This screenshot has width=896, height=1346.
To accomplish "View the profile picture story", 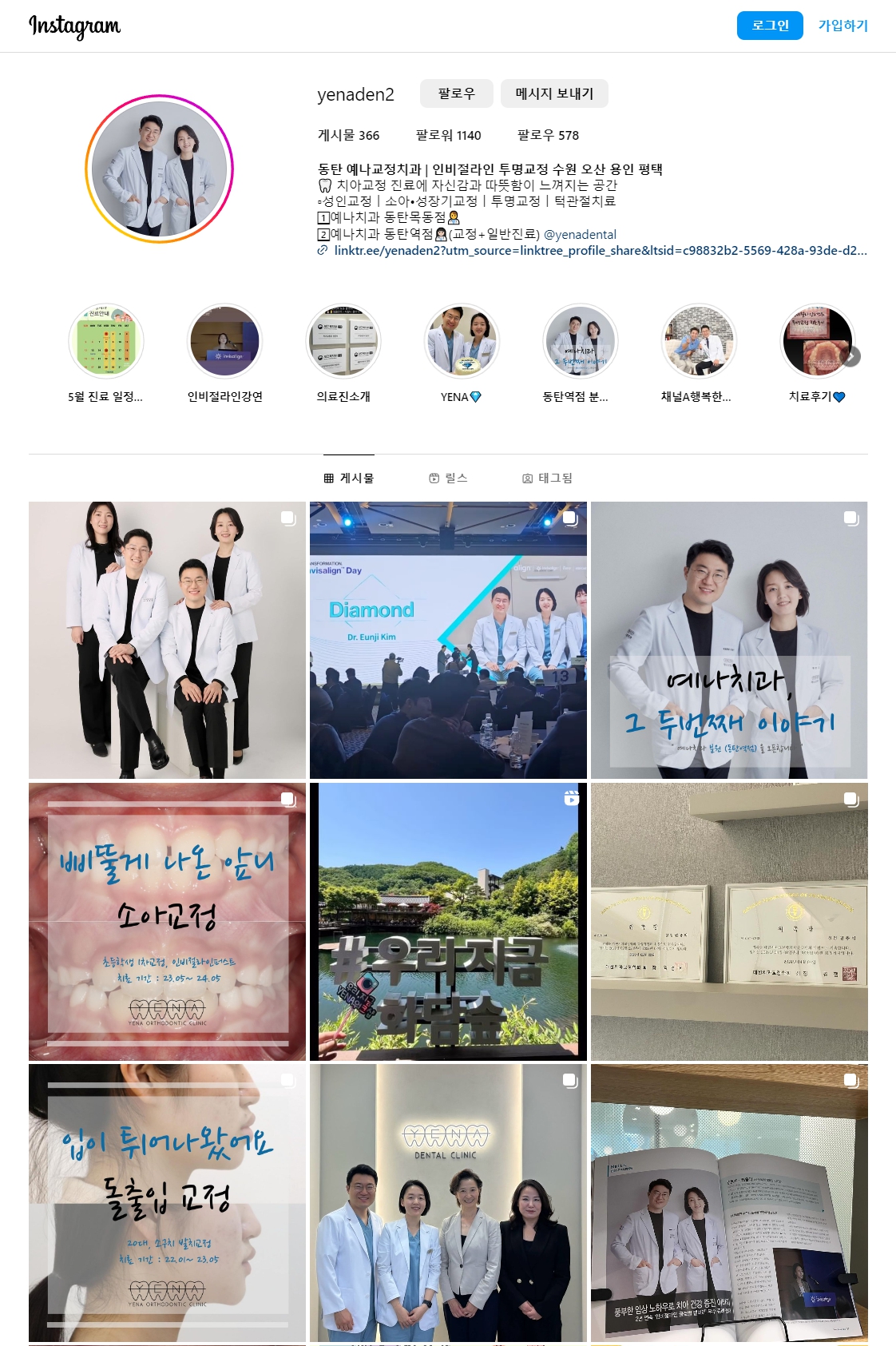I will 160,169.
